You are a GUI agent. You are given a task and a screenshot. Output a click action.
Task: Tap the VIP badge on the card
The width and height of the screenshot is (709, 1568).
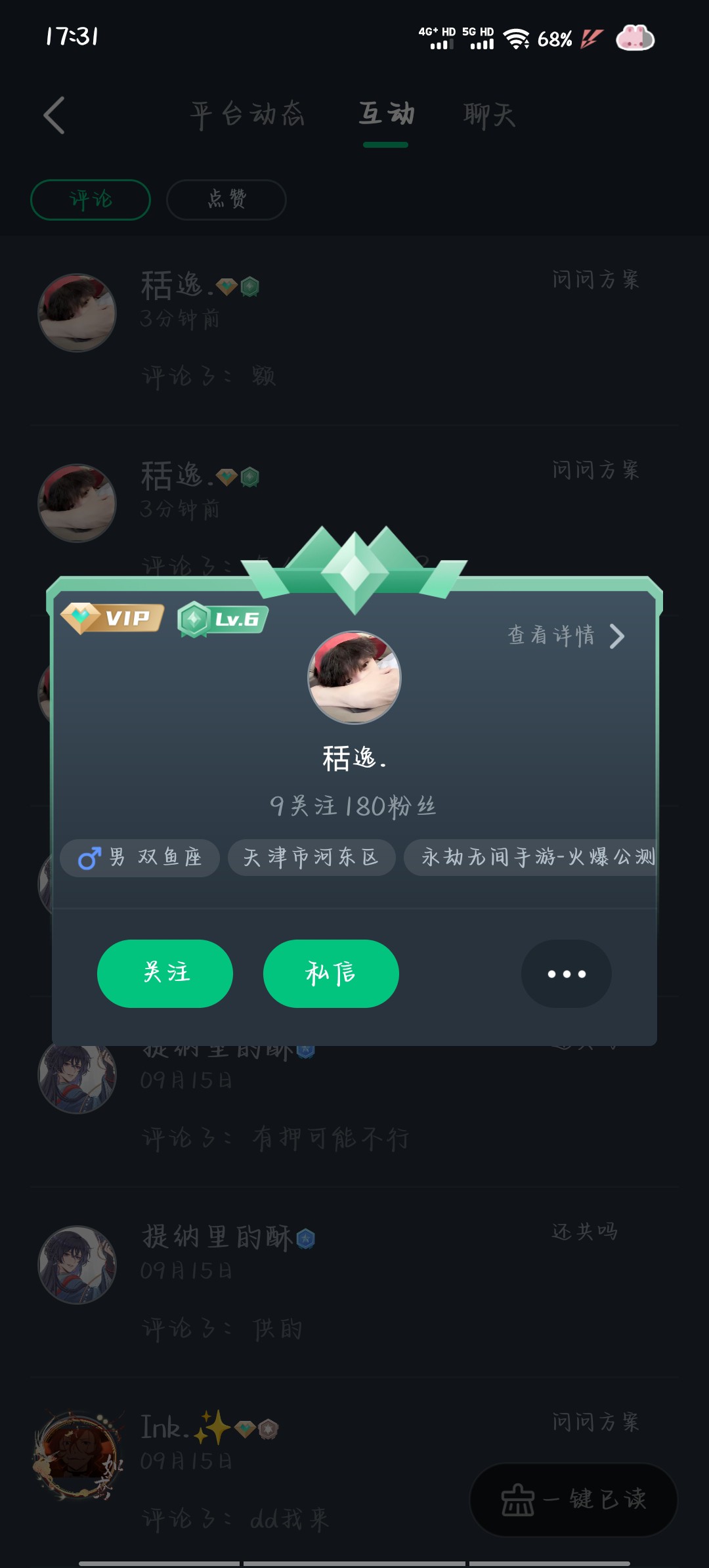pyautogui.click(x=112, y=618)
